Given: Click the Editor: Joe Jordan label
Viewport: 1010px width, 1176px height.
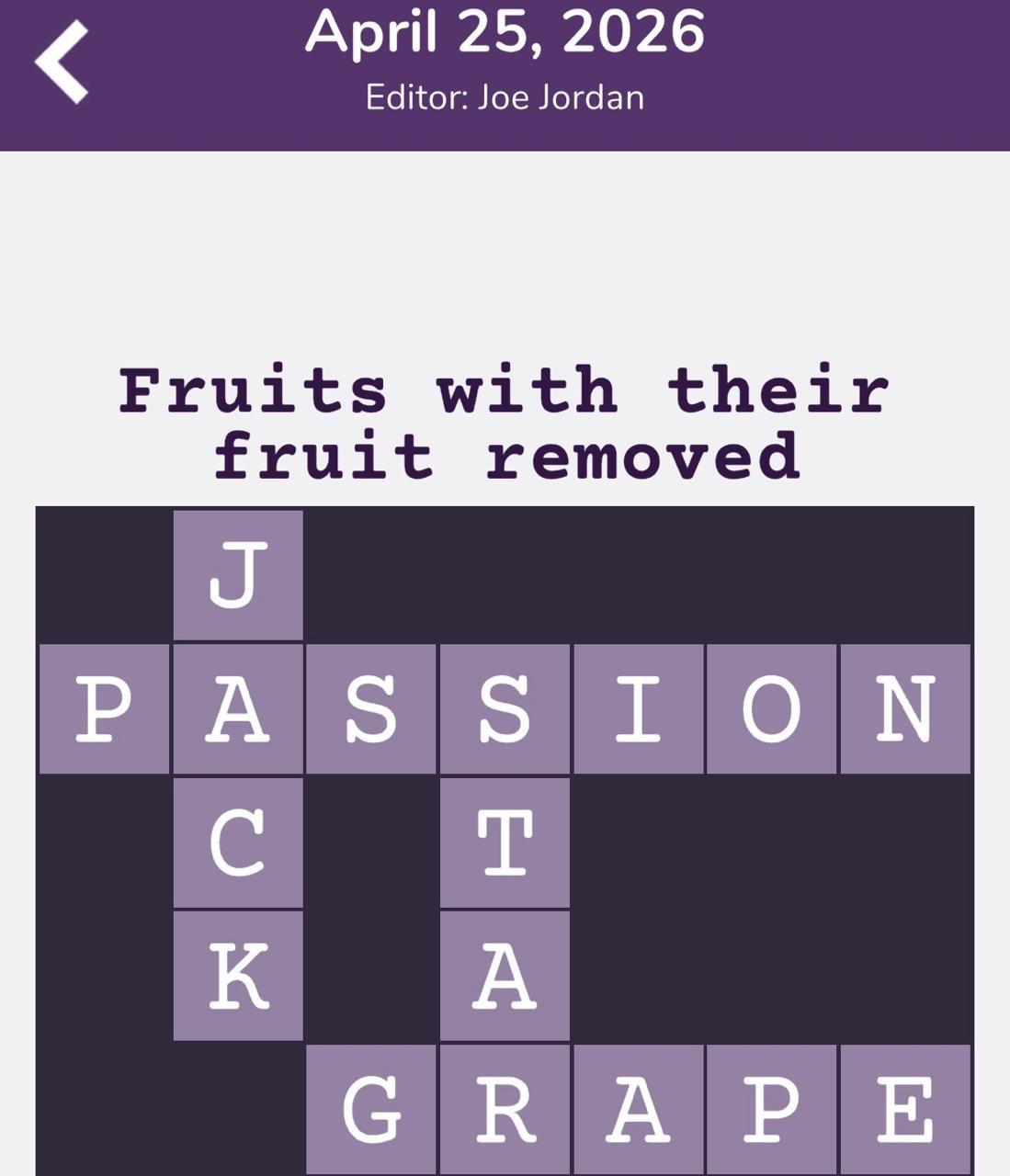Looking at the screenshot, I should [x=505, y=97].
